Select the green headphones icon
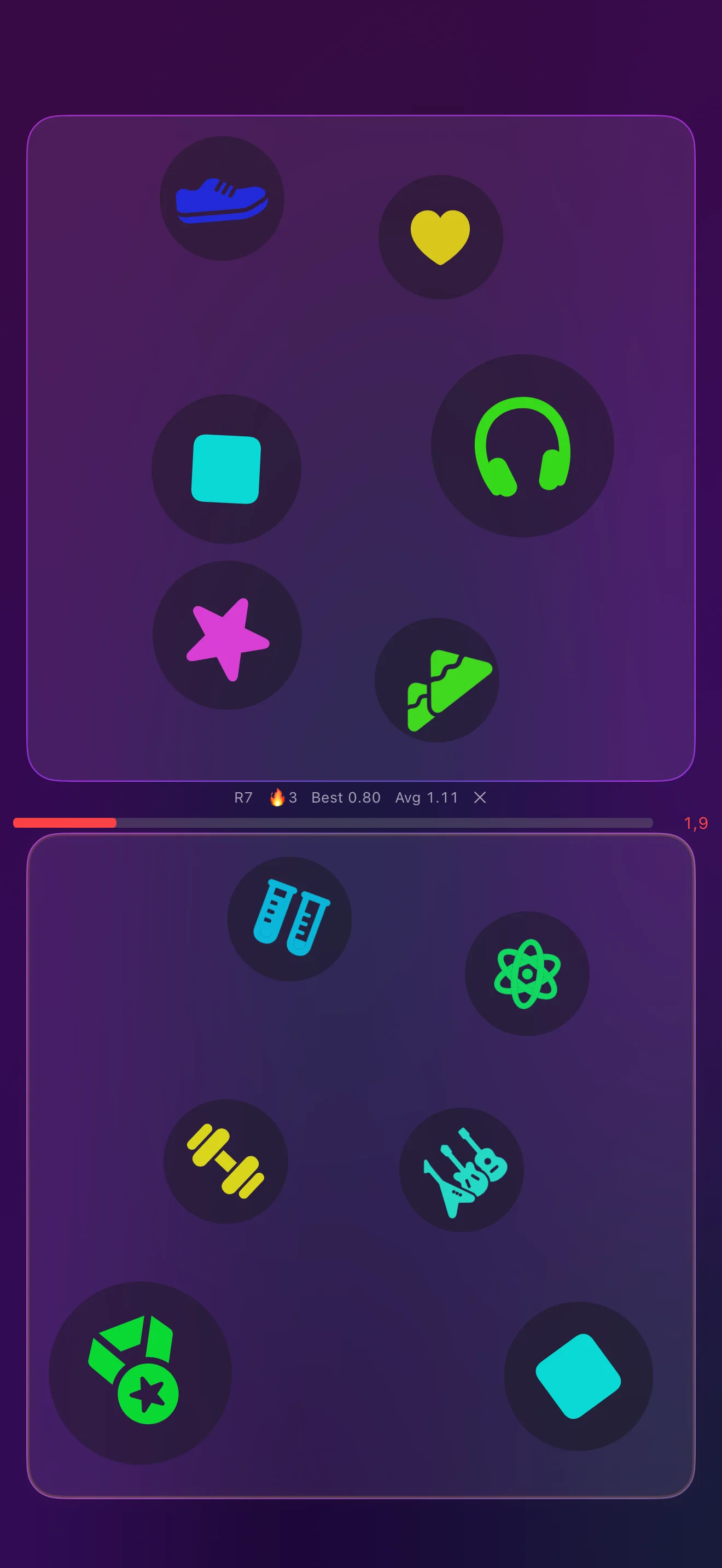Image resolution: width=722 pixels, height=1568 pixels. (522, 446)
